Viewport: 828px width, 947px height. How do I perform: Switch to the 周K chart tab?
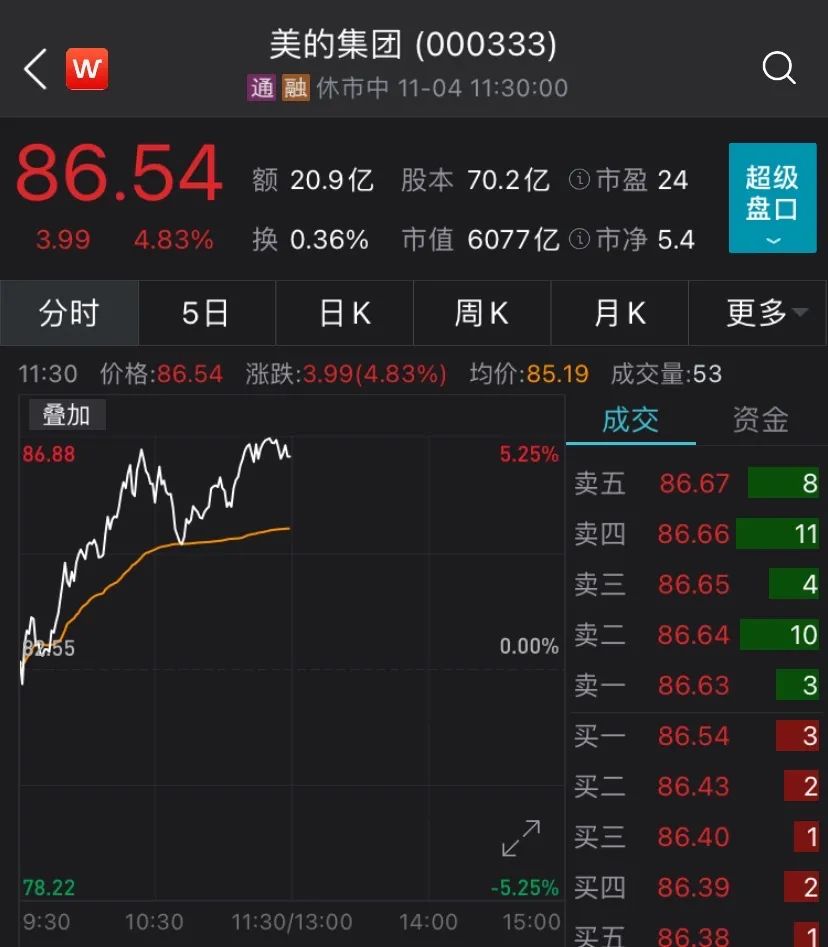(482, 313)
